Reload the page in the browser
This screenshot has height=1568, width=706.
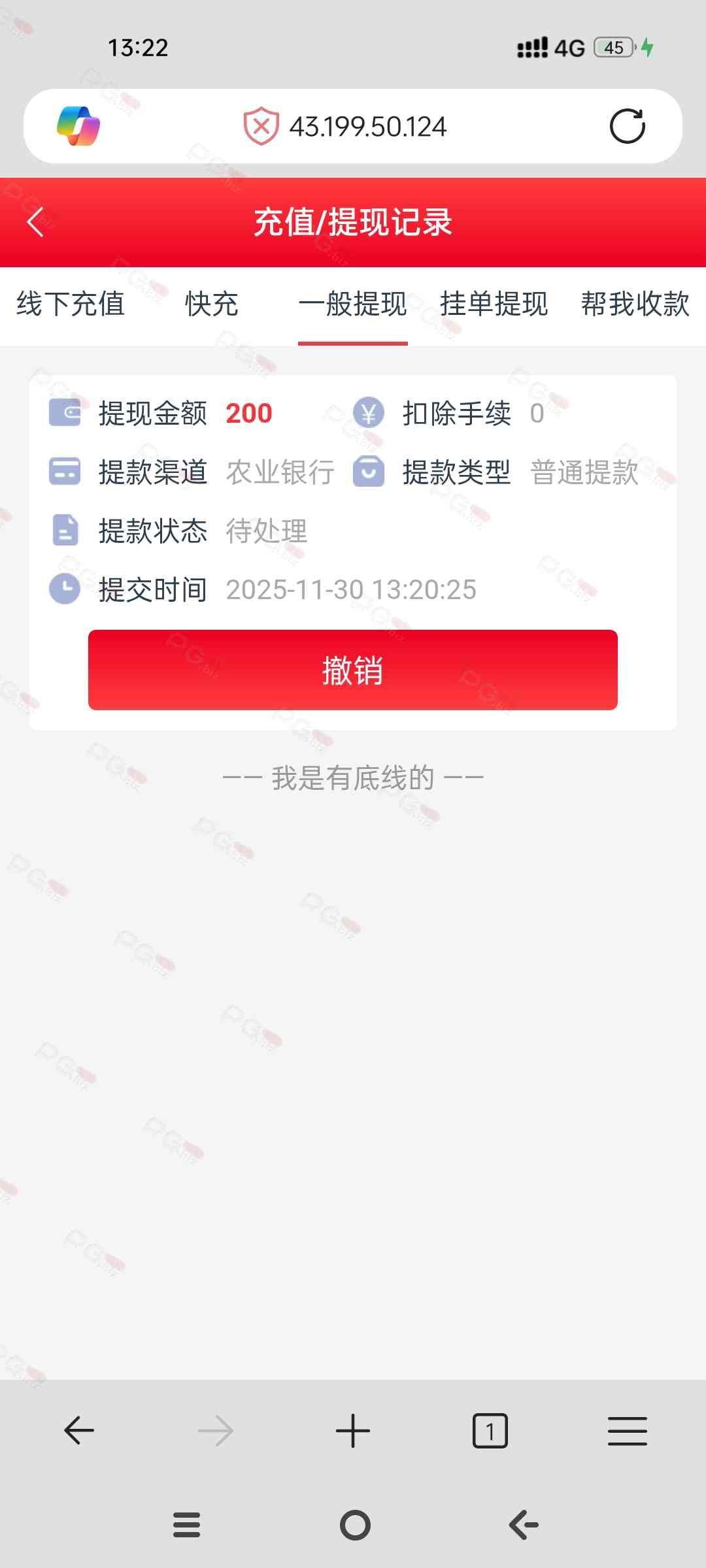627,126
